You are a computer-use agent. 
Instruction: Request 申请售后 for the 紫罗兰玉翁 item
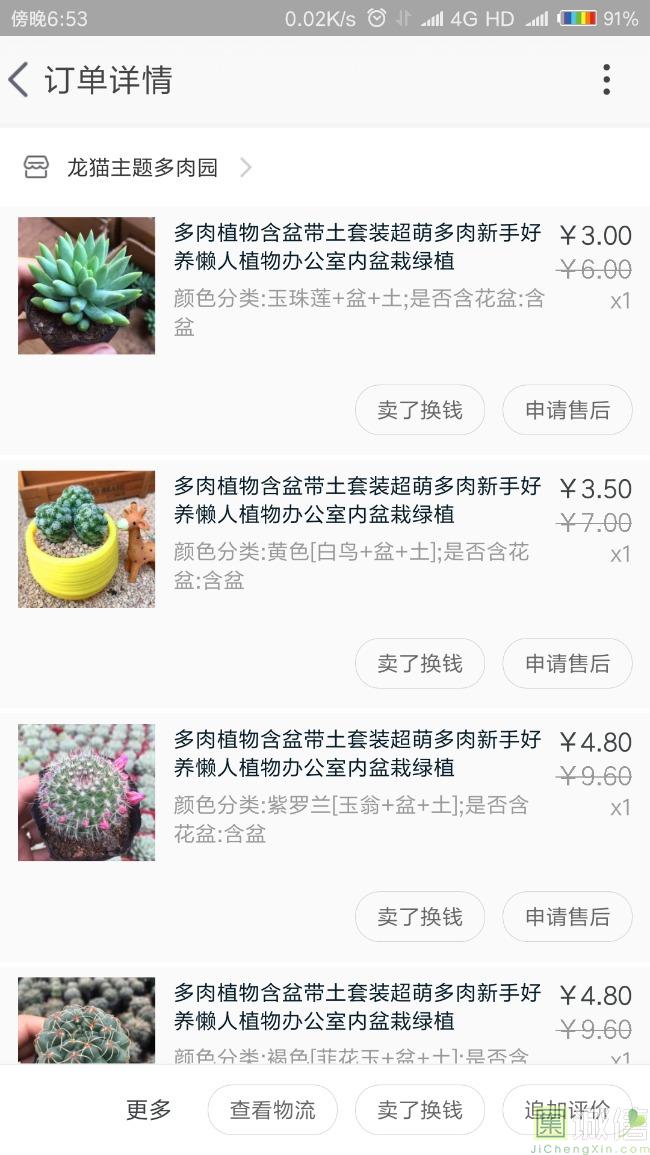[567, 916]
